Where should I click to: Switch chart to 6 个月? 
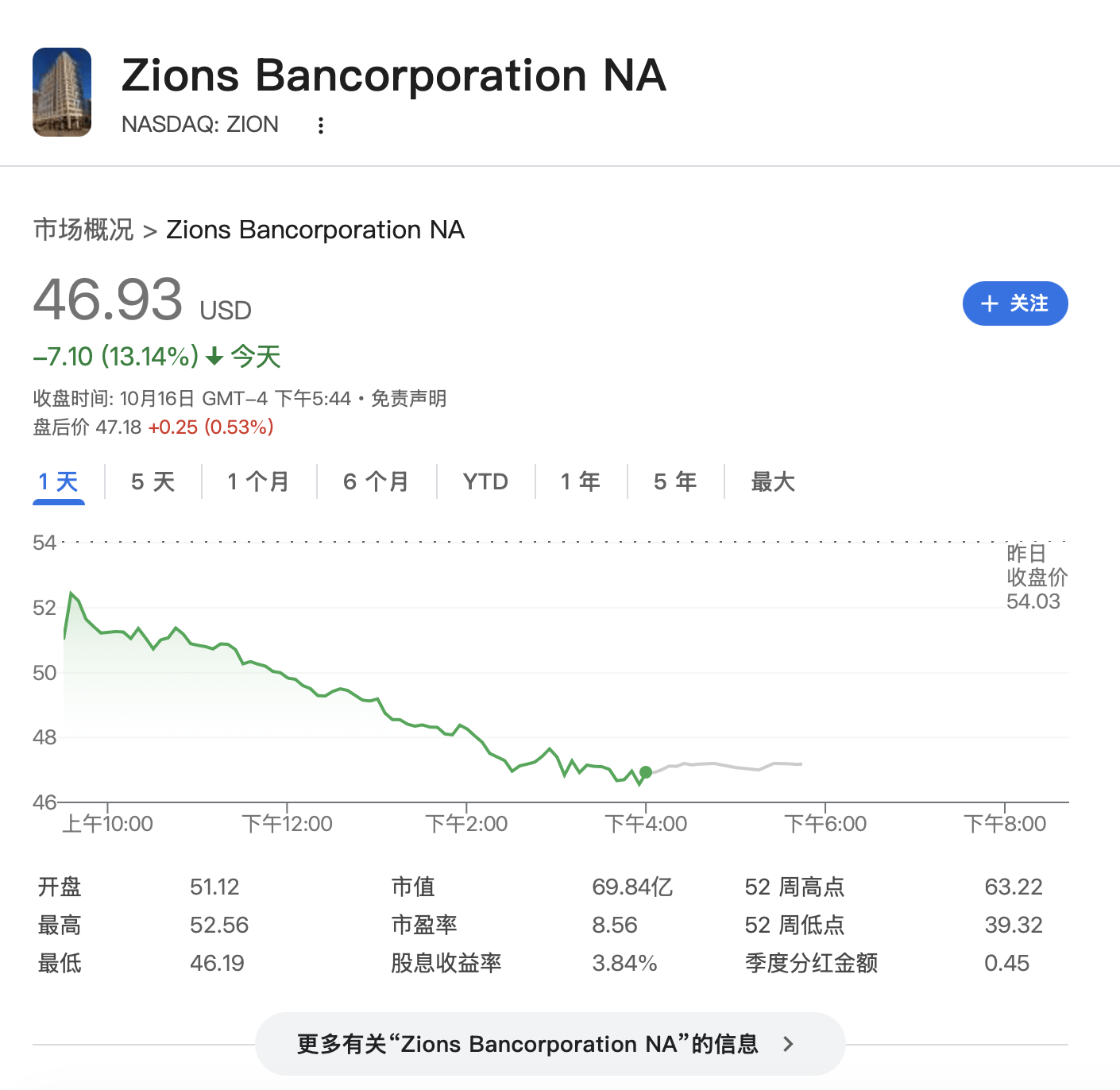click(x=376, y=481)
